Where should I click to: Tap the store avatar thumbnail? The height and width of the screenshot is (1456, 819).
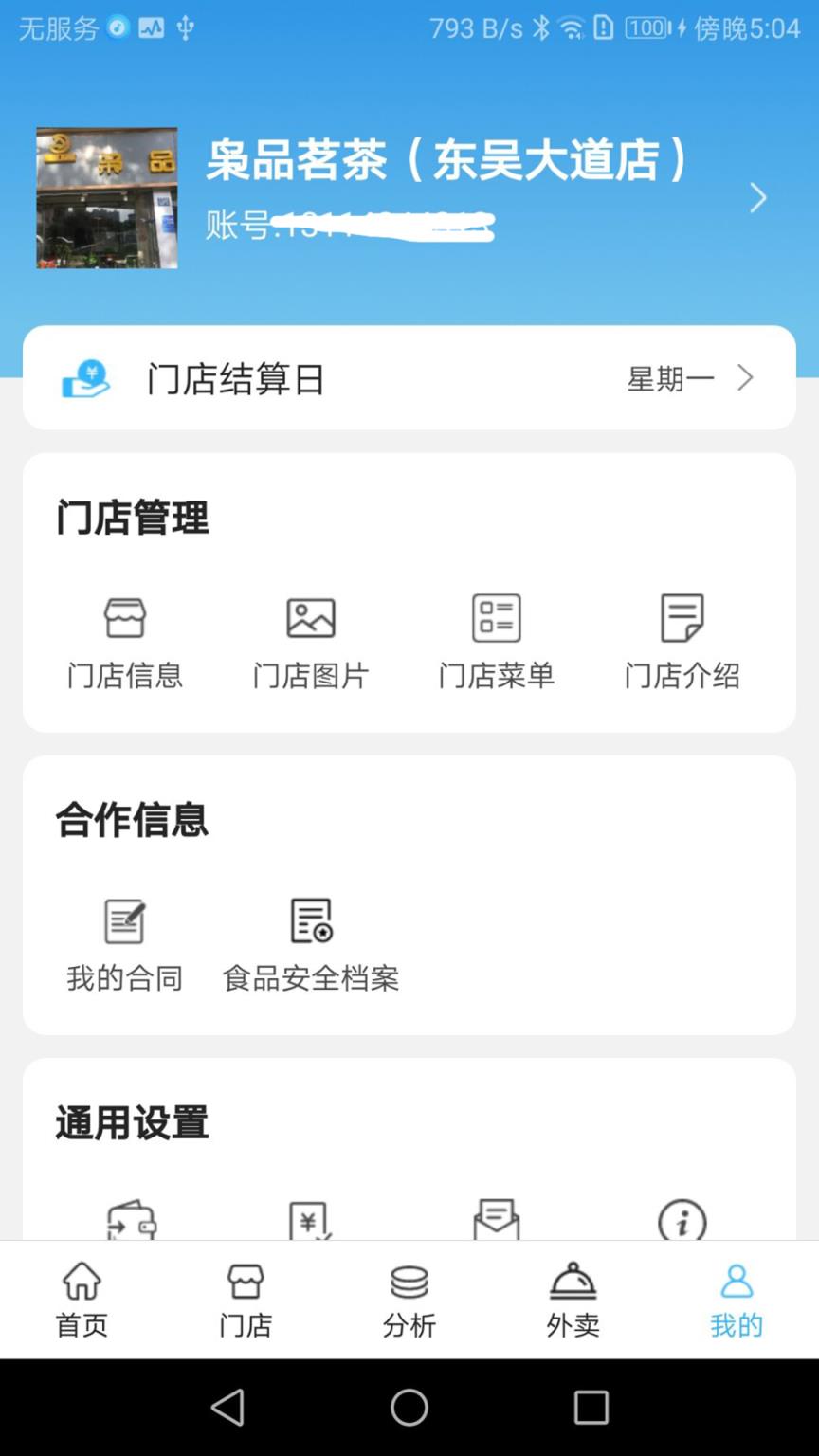106,197
